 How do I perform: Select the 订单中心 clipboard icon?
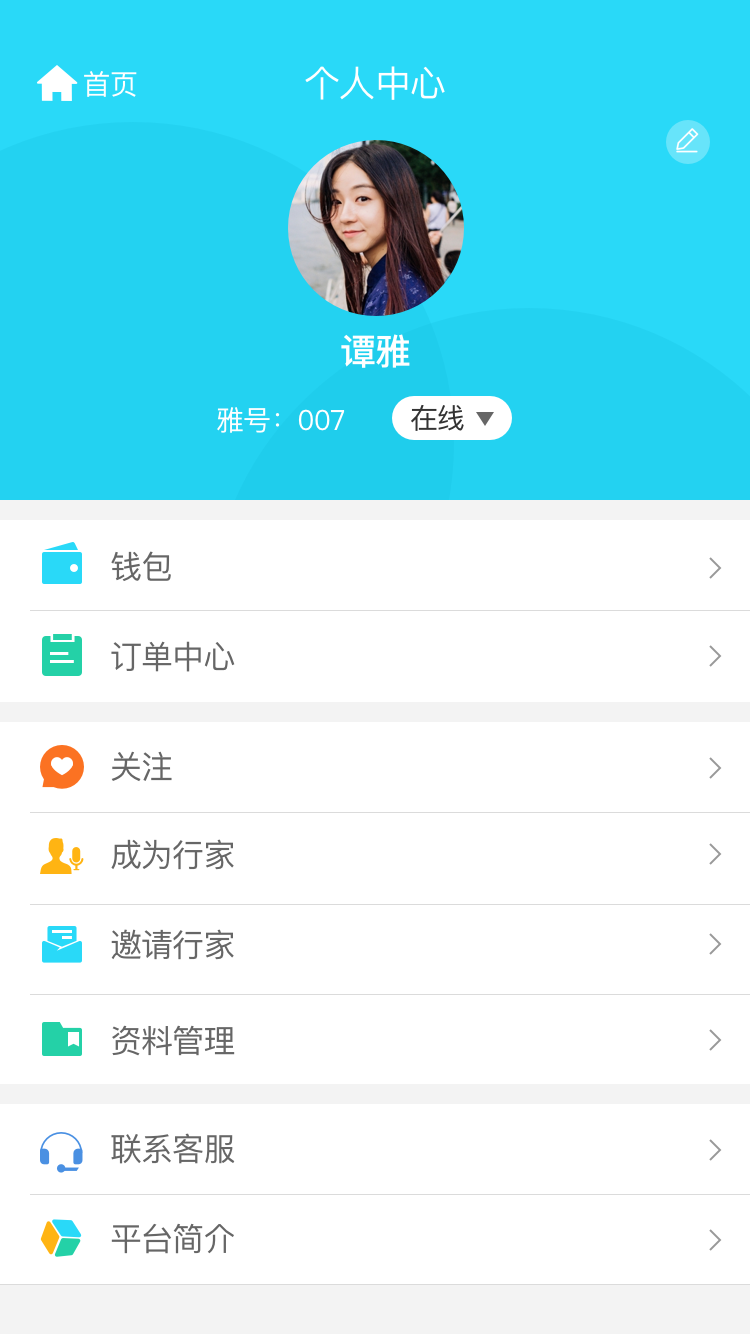[x=61, y=656]
